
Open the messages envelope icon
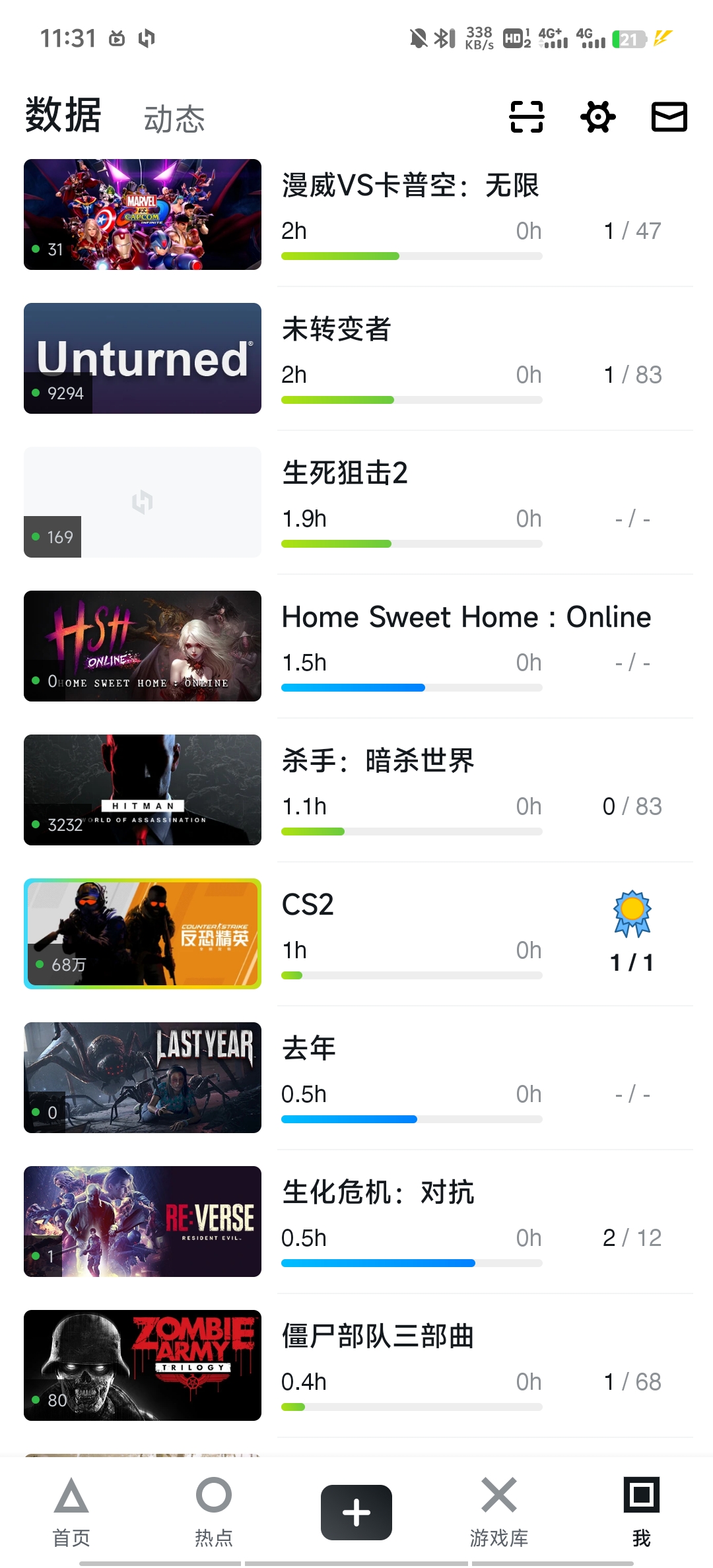669,117
